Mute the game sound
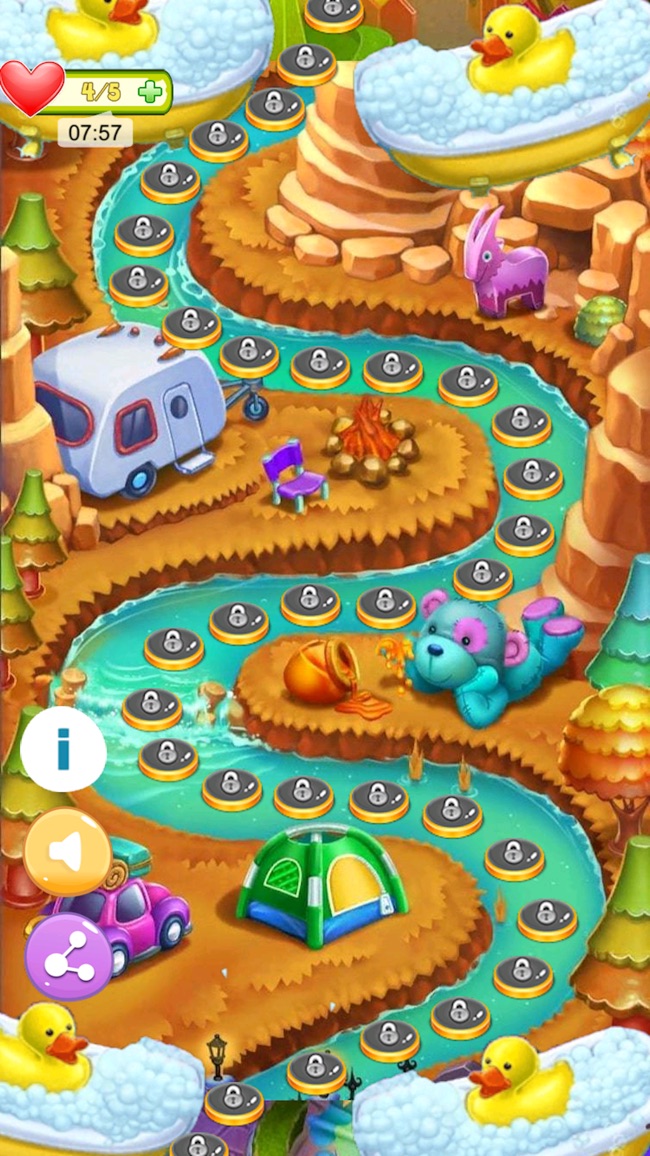This screenshot has width=650, height=1156. click(67, 852)
